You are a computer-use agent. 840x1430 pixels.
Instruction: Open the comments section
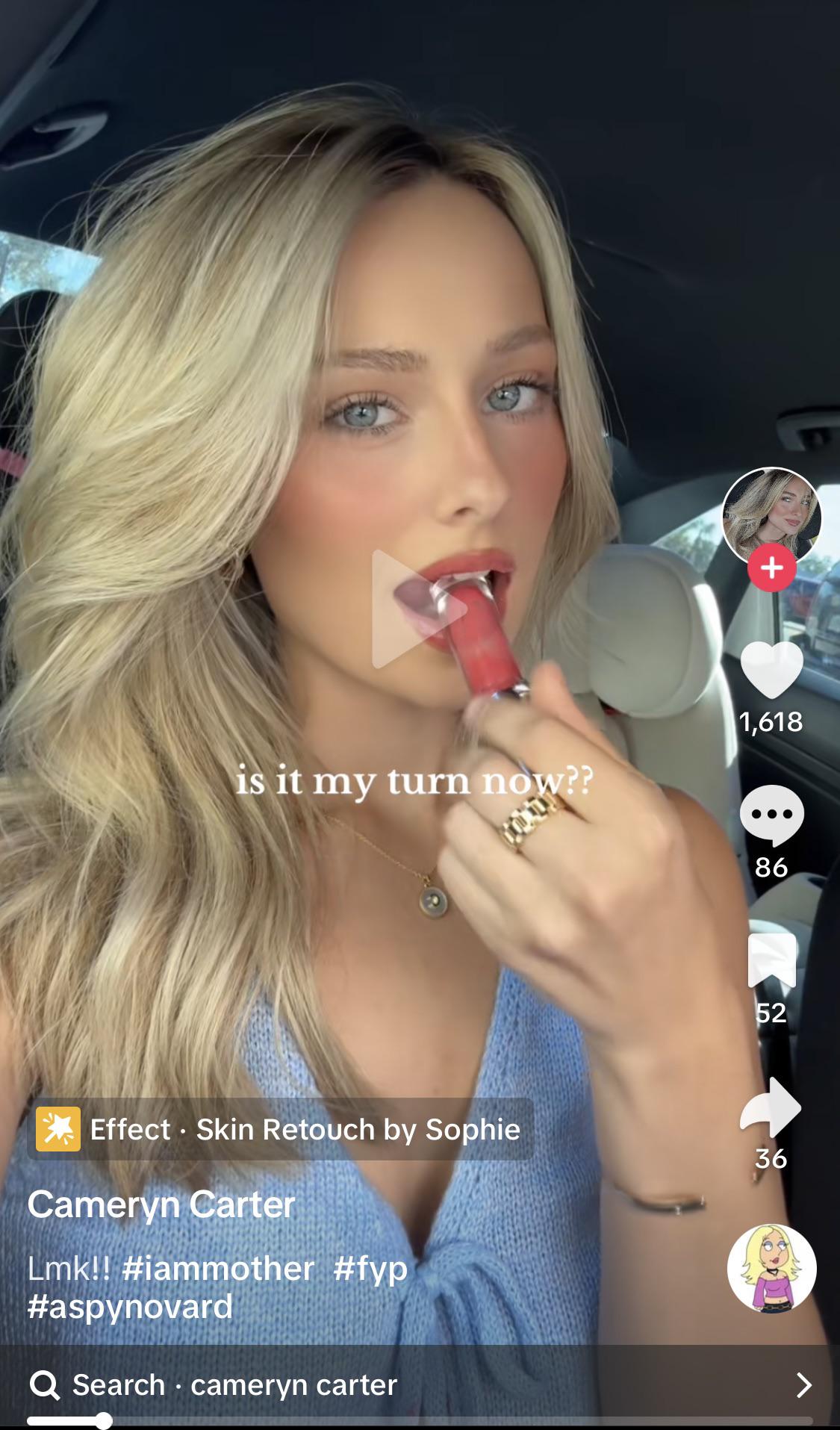pyautogui.click(x=771, y=815)
